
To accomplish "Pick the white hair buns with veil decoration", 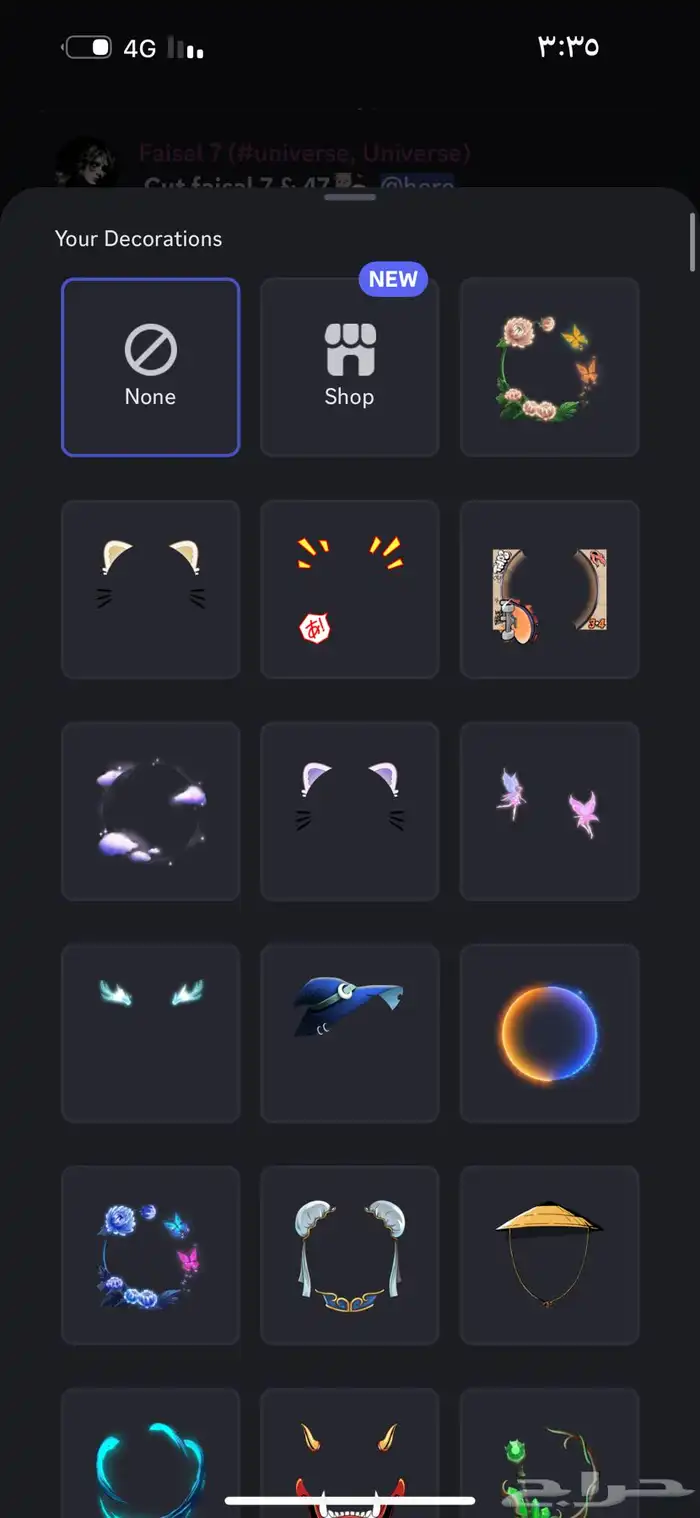I will 349,1255.
